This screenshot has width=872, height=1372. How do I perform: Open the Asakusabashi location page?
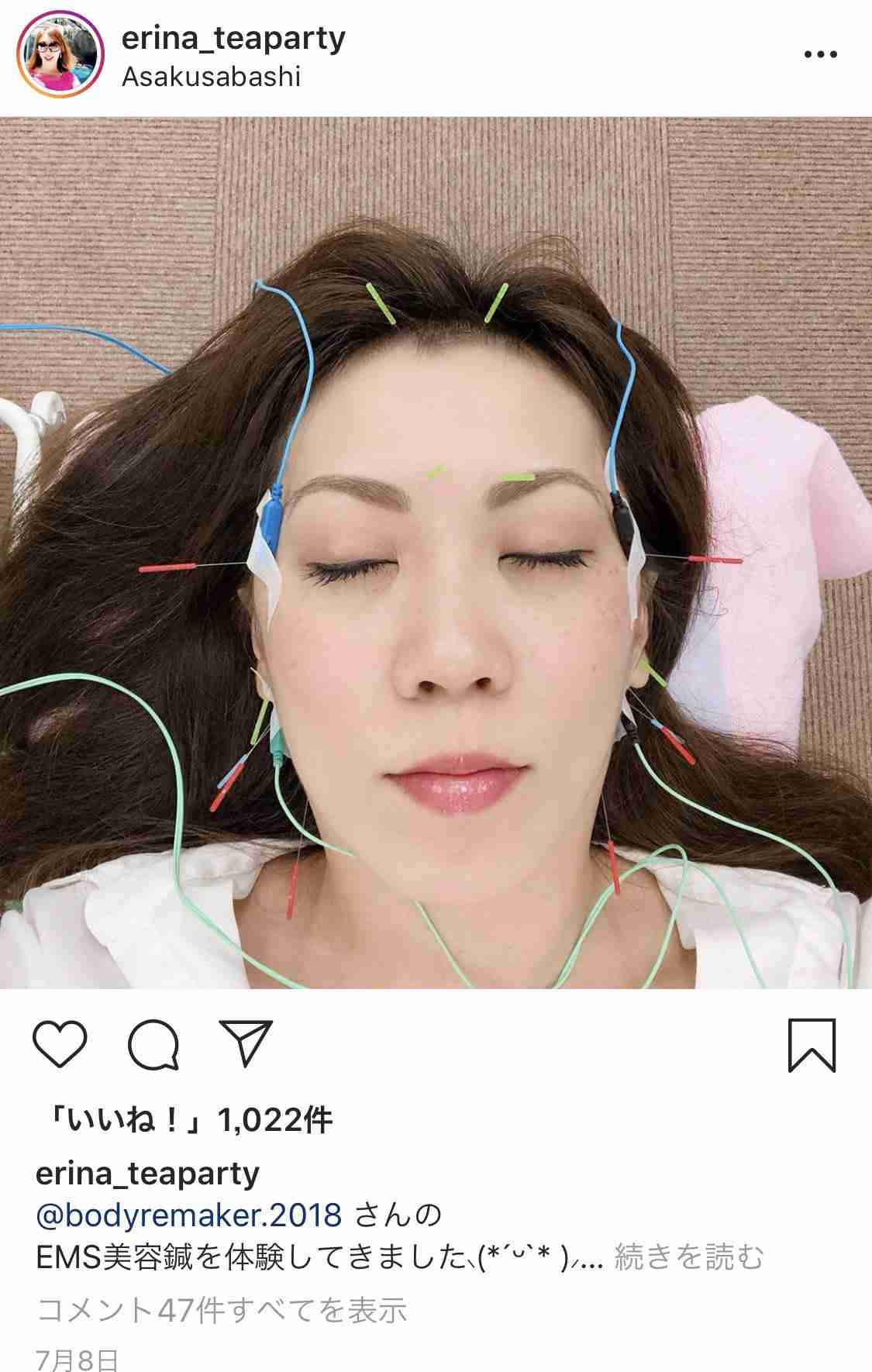[211, 78]
